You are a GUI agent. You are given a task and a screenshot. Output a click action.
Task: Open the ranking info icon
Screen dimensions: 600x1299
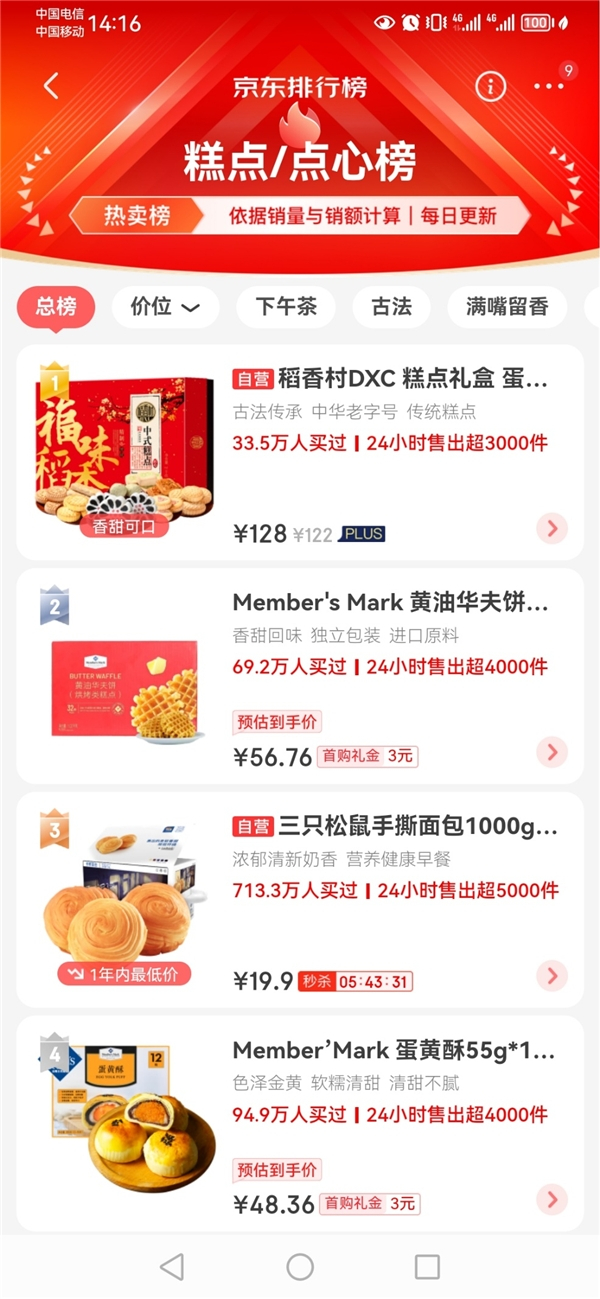click(x=490, y=86)
